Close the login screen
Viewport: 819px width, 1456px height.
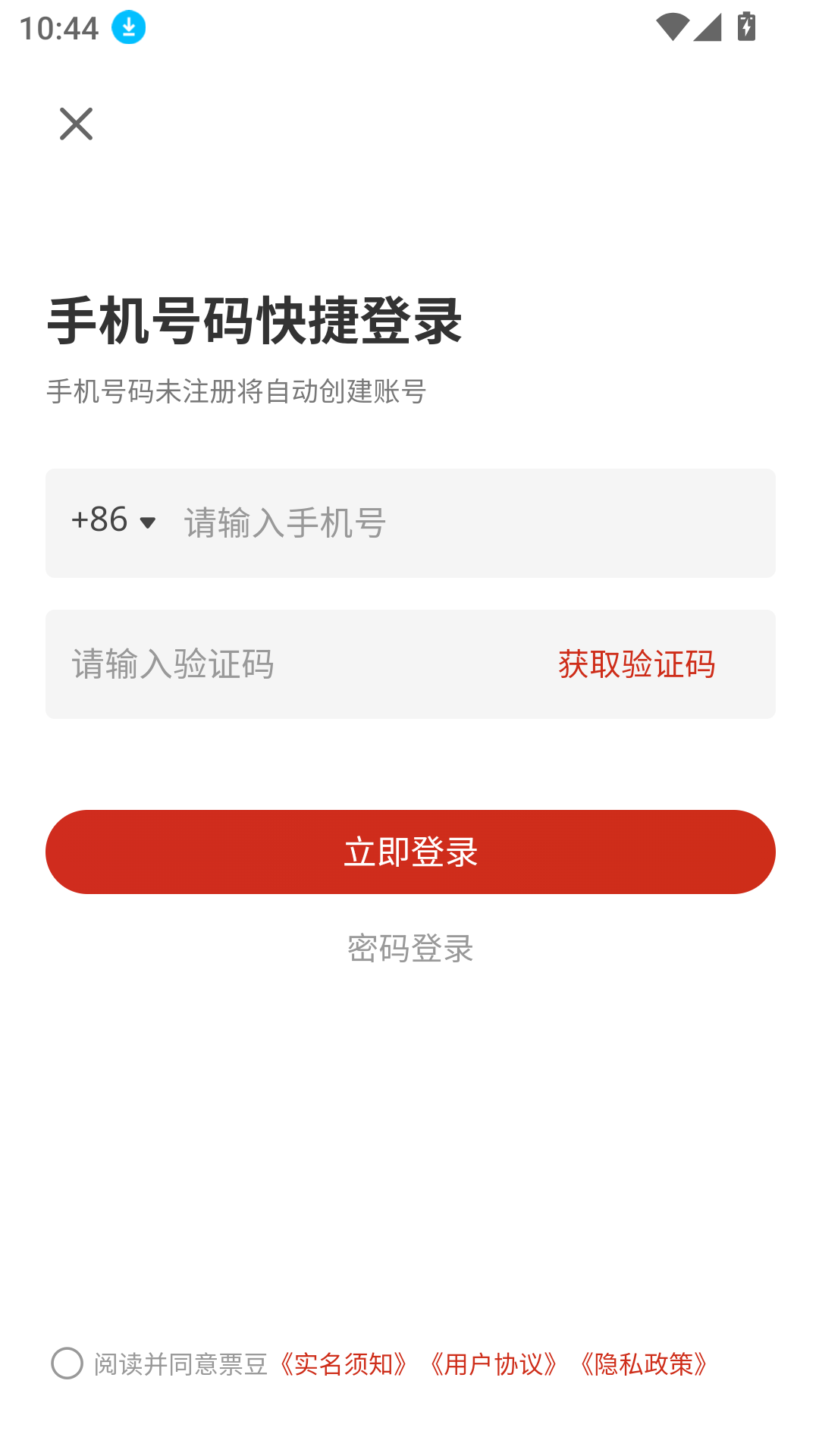pyautogui.click(x=76, y=124)
